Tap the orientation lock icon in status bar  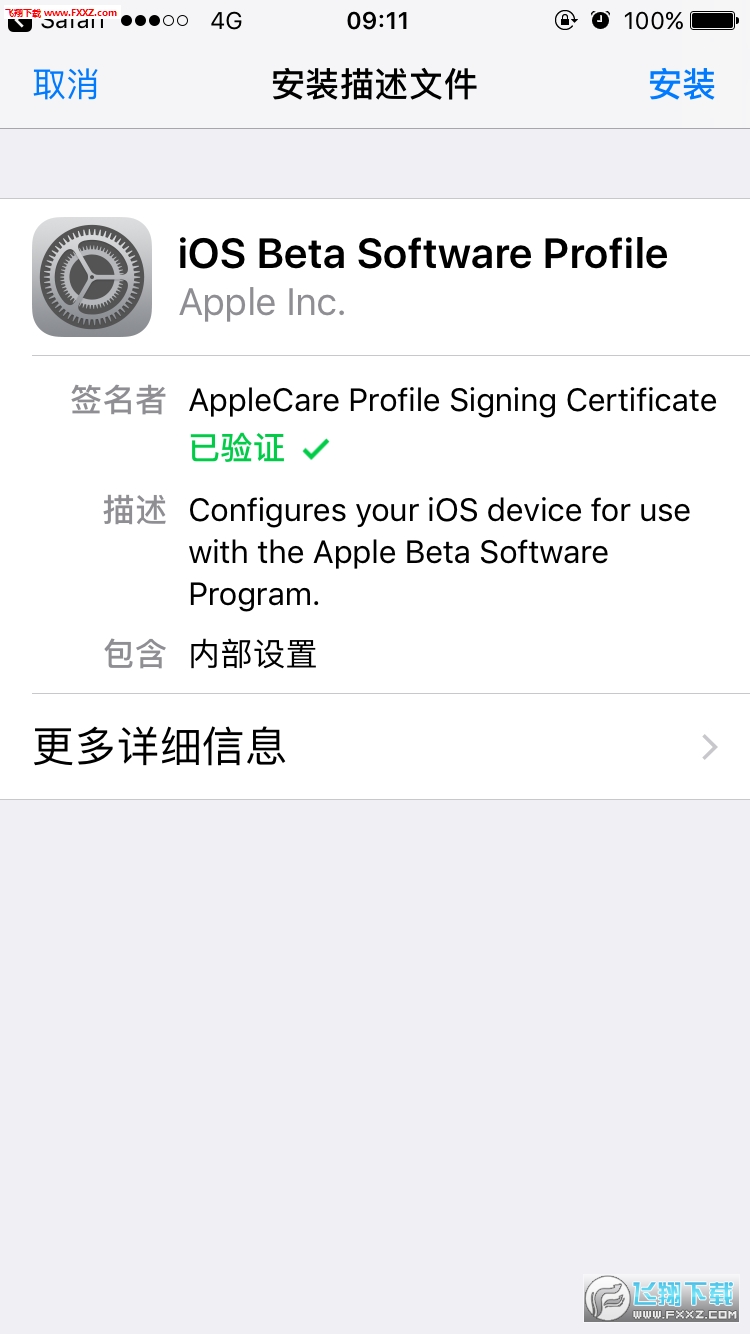[x=565, y=20]
